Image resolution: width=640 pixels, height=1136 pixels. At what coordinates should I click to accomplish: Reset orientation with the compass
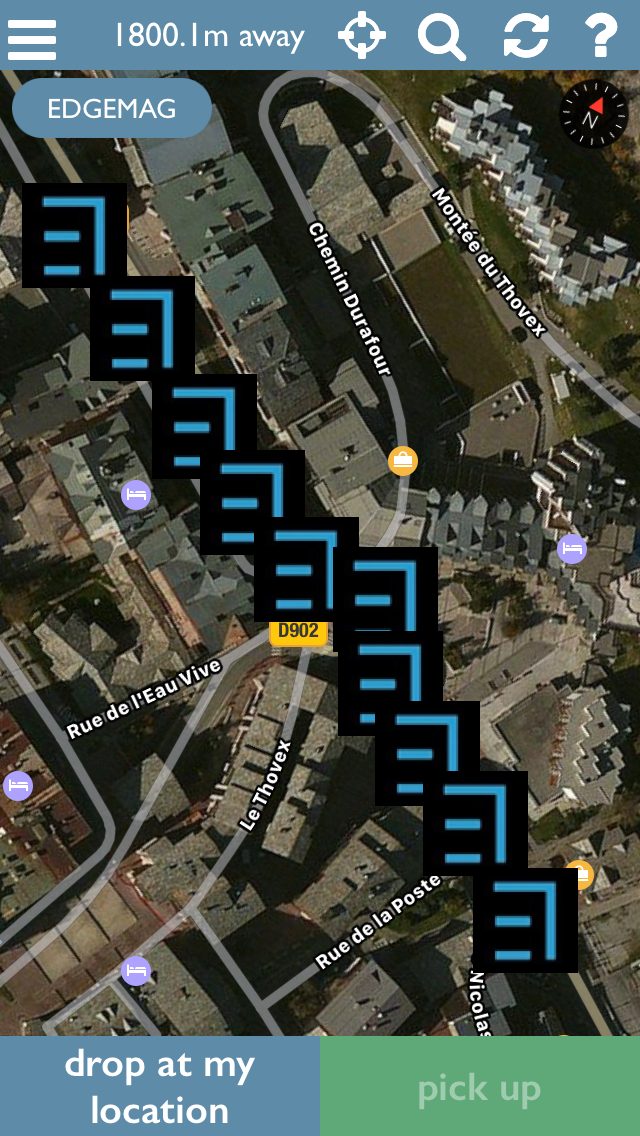point(594,114)
